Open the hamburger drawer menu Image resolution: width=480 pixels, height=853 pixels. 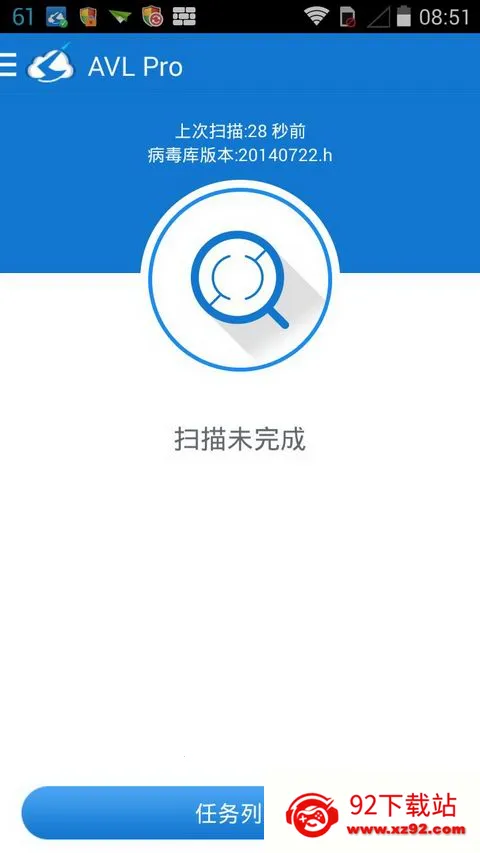tap(8, 65)
